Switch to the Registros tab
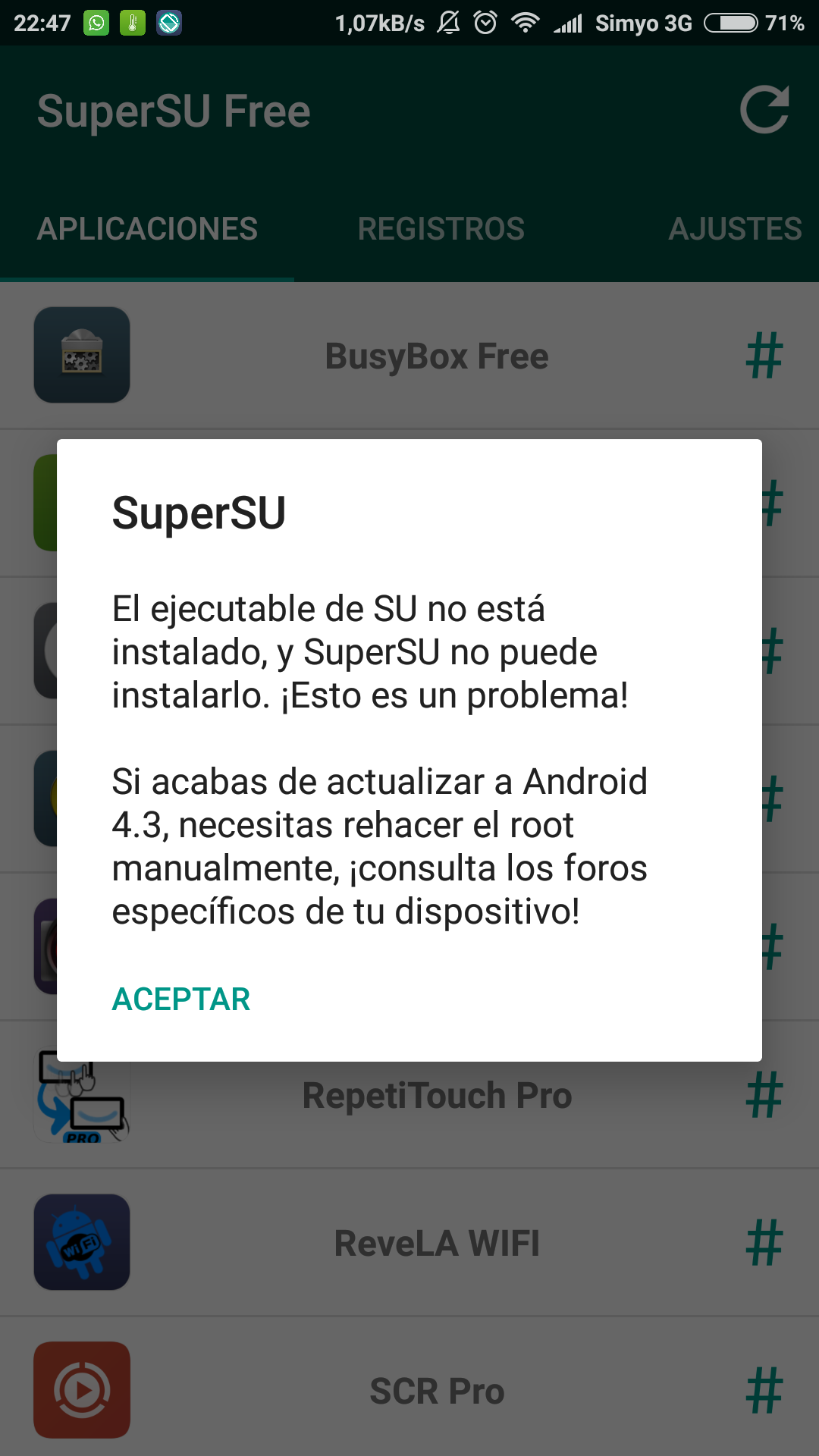 click(x=441, y=229)
